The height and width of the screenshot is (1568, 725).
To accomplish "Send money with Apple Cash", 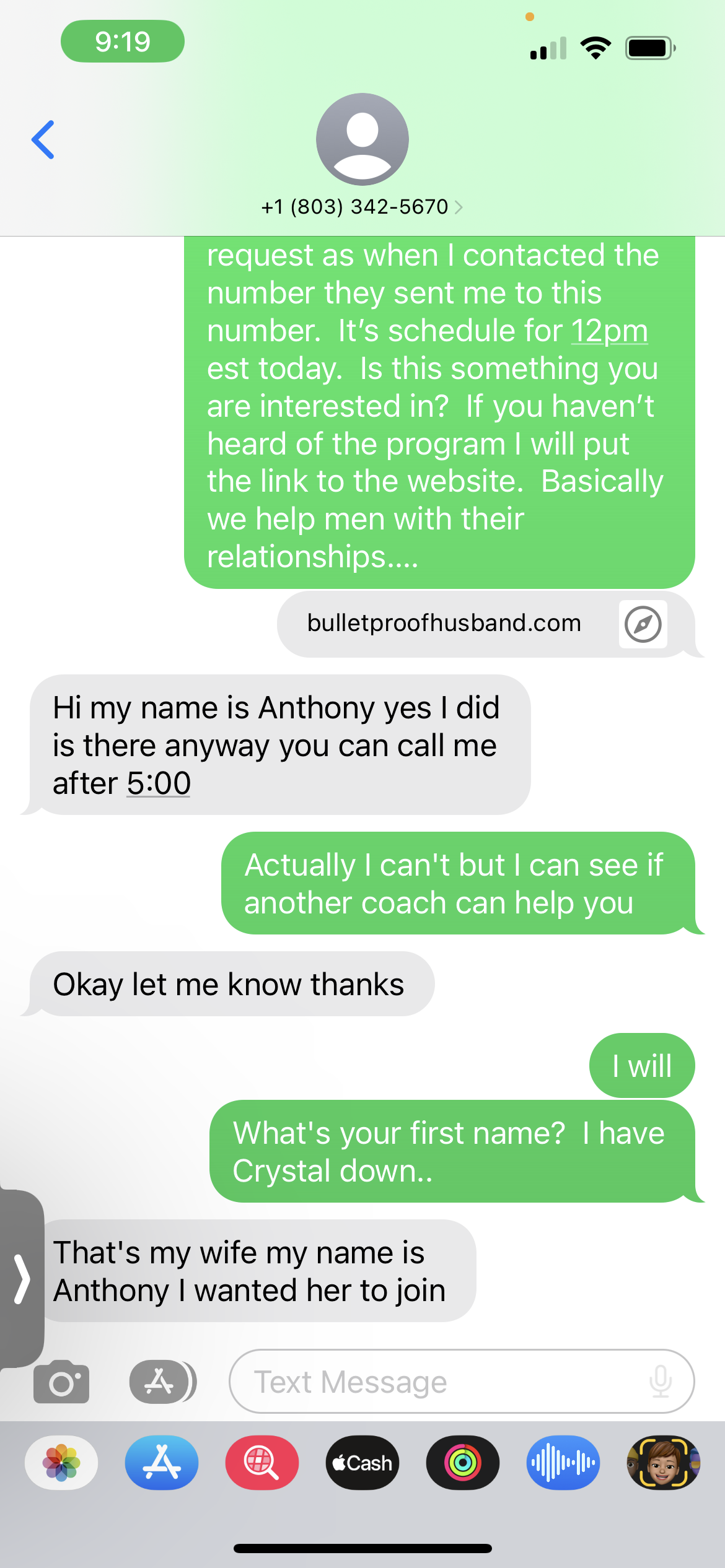I will pyautogui.click(x=362, y=1462).
